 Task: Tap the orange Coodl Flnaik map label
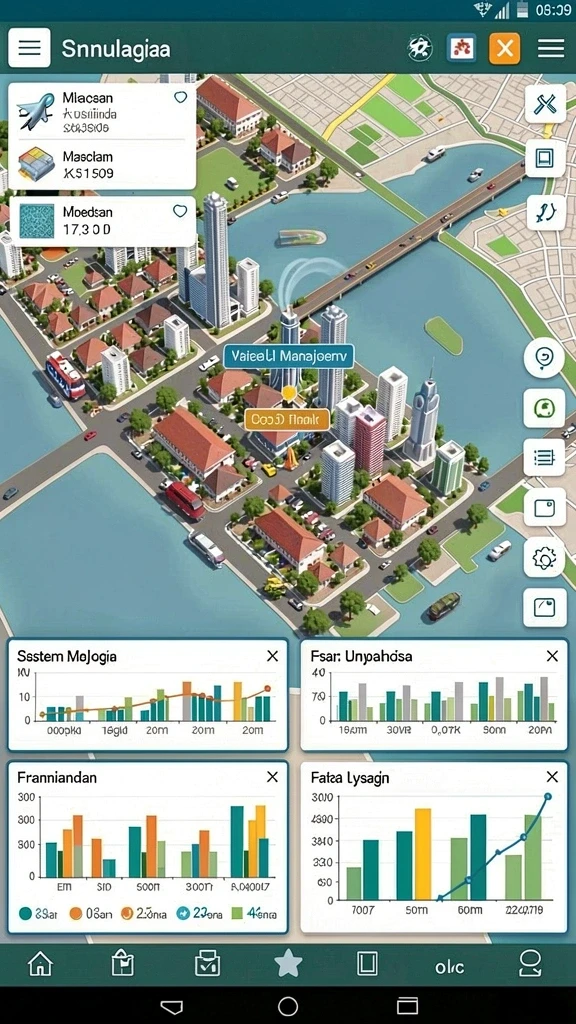click(287, 419)
